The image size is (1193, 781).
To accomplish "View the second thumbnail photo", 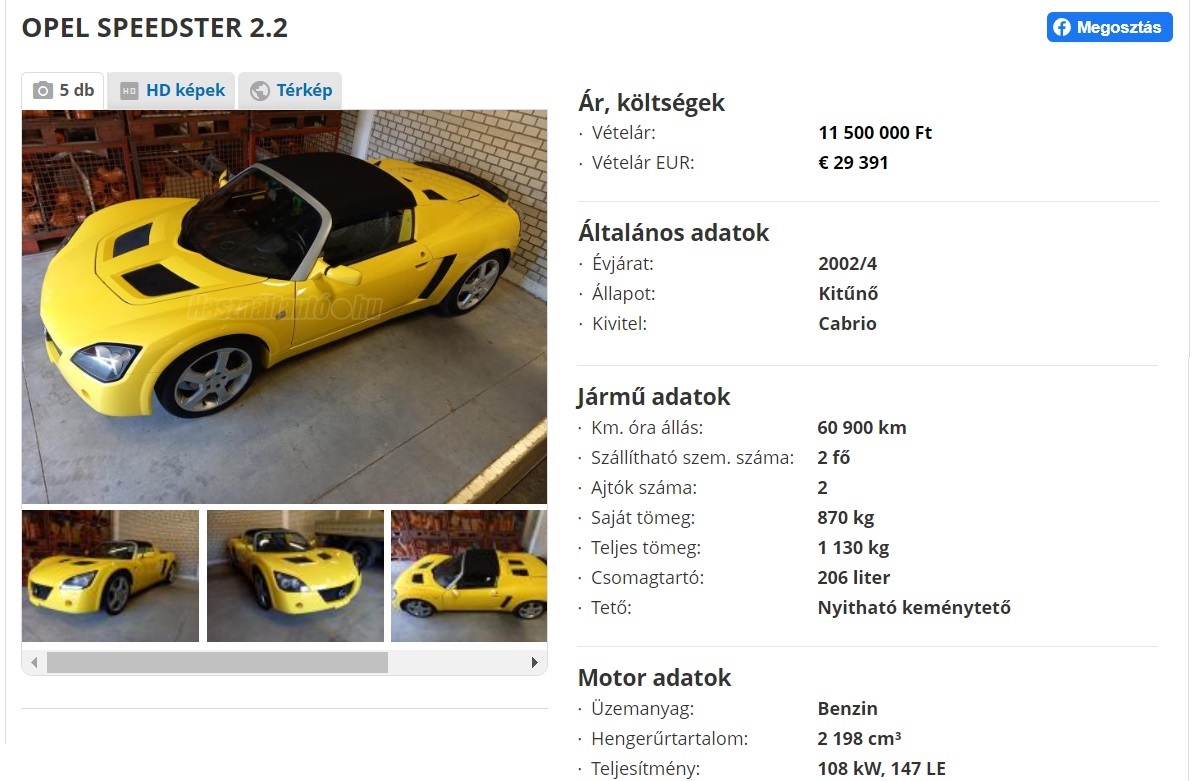I will pos(295,576).
